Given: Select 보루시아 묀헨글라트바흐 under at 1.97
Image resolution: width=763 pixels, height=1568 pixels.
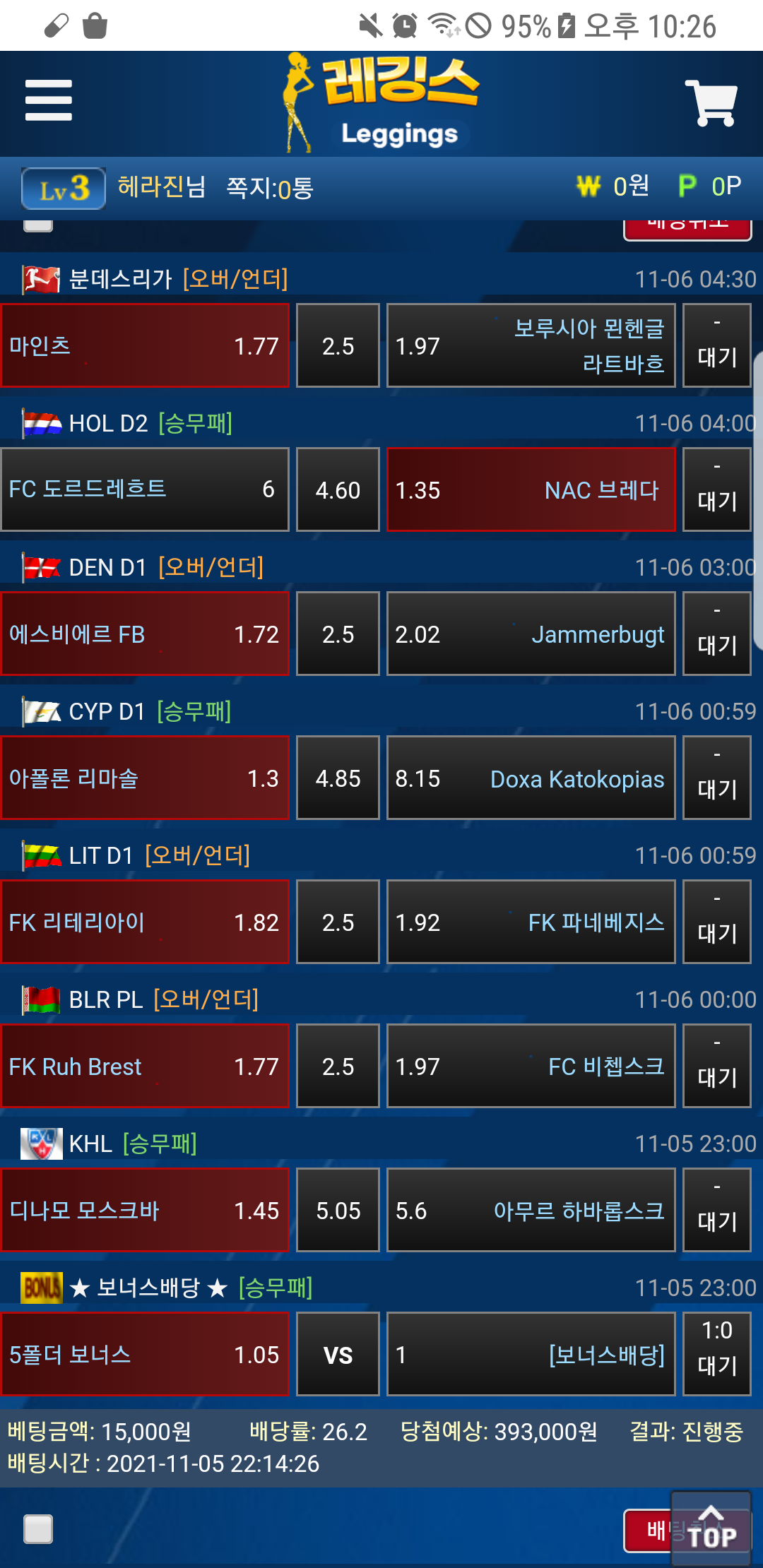Looking at the screenshot, I should point(531,346).
